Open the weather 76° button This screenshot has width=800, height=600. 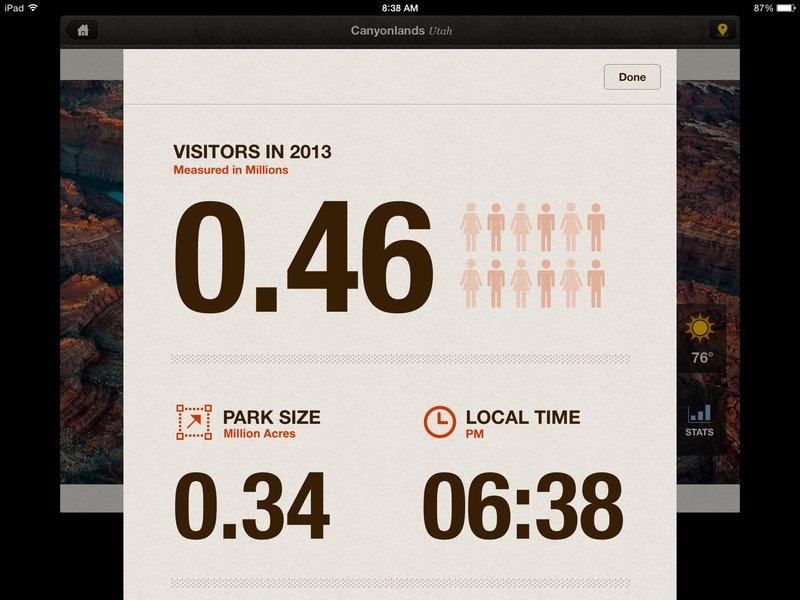[701, 339]
